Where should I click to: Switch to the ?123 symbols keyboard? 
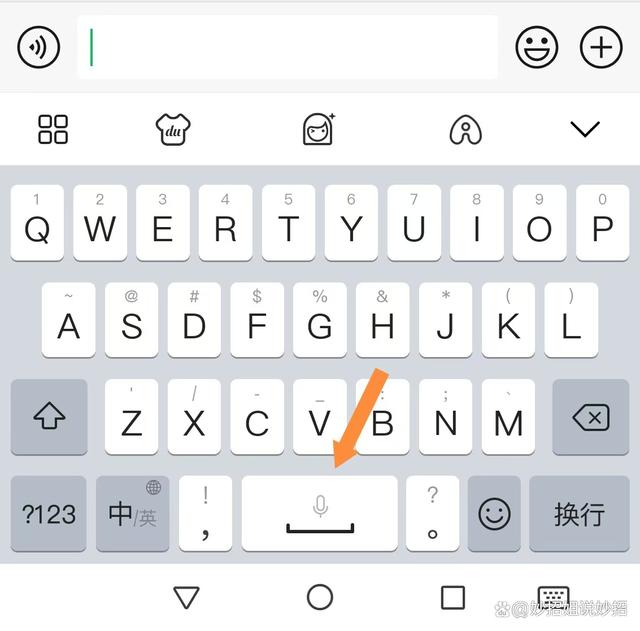pos(49,514)
